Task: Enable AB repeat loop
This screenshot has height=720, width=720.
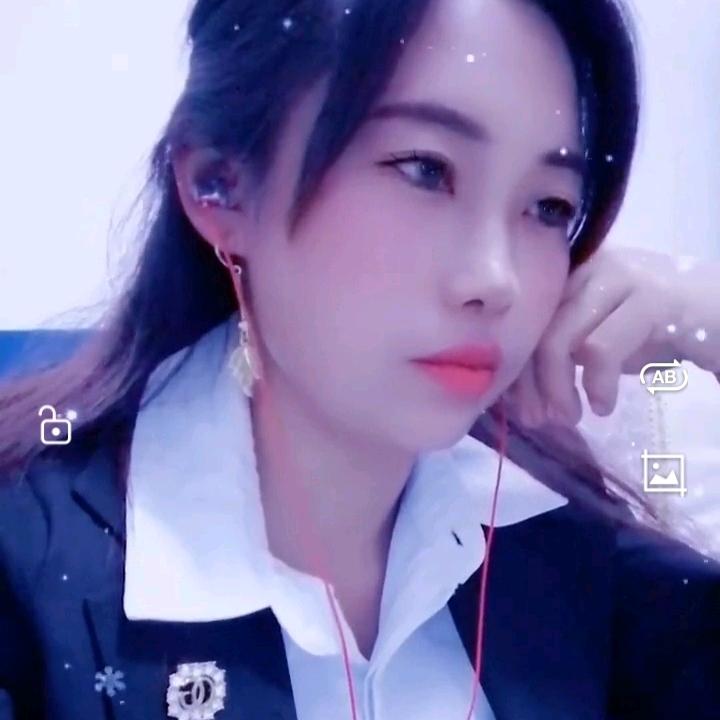Action: pyautogui.click(x=664, y=377)
